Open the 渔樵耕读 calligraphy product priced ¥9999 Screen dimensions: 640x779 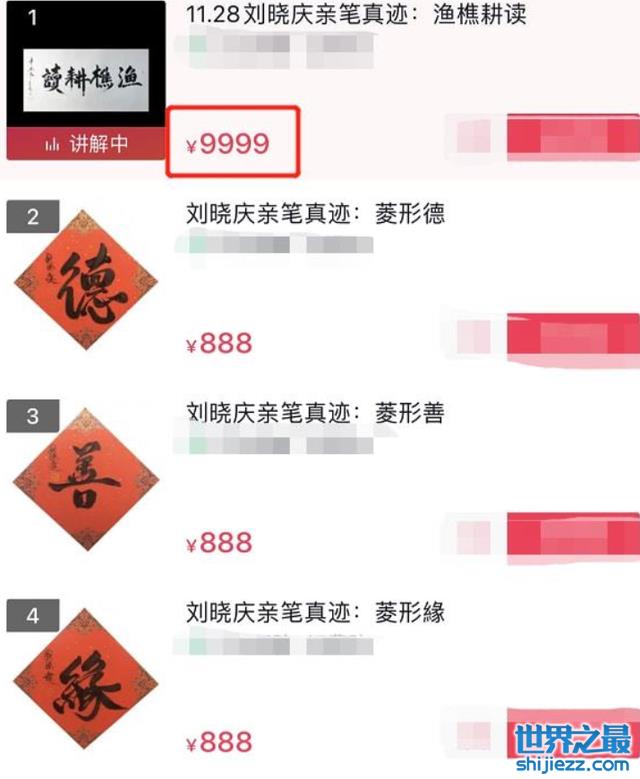click(x=356, y=15)
